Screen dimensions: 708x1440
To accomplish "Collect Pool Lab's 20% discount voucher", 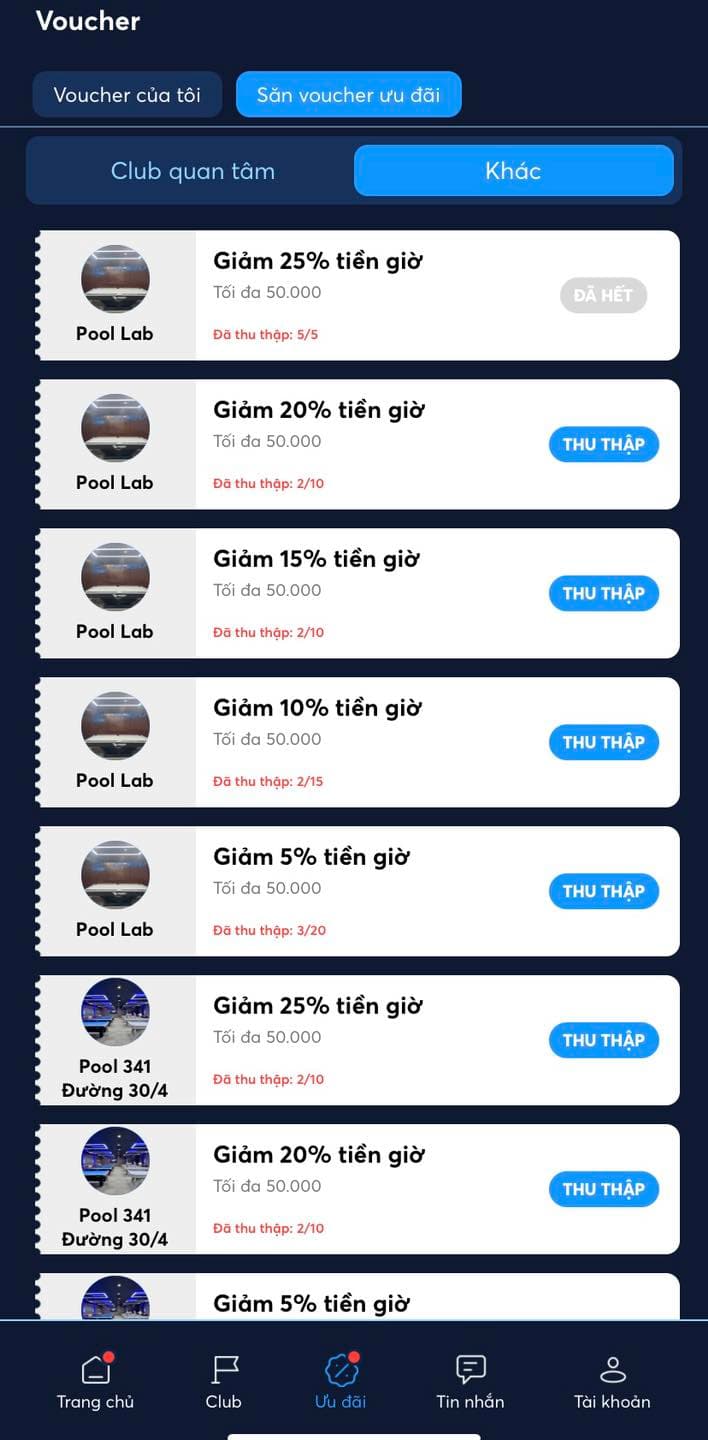I will pyautogui.click(x=603, y=444).
